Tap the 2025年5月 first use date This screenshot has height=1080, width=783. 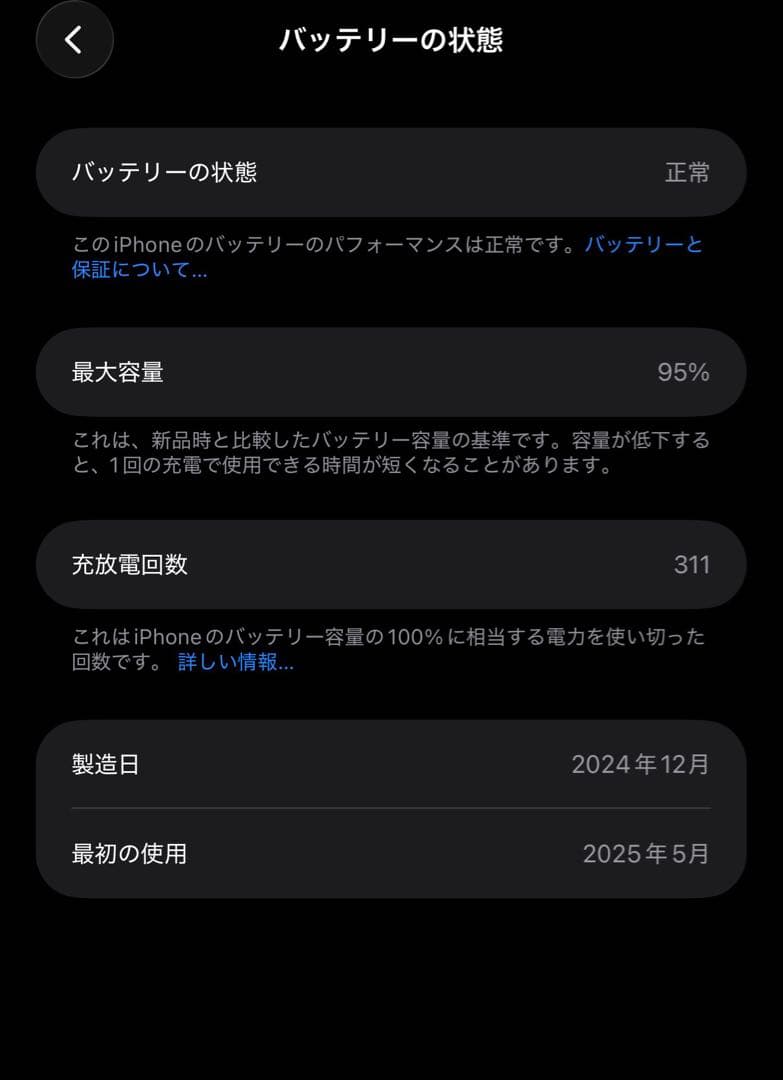click(x=647, y=854)
